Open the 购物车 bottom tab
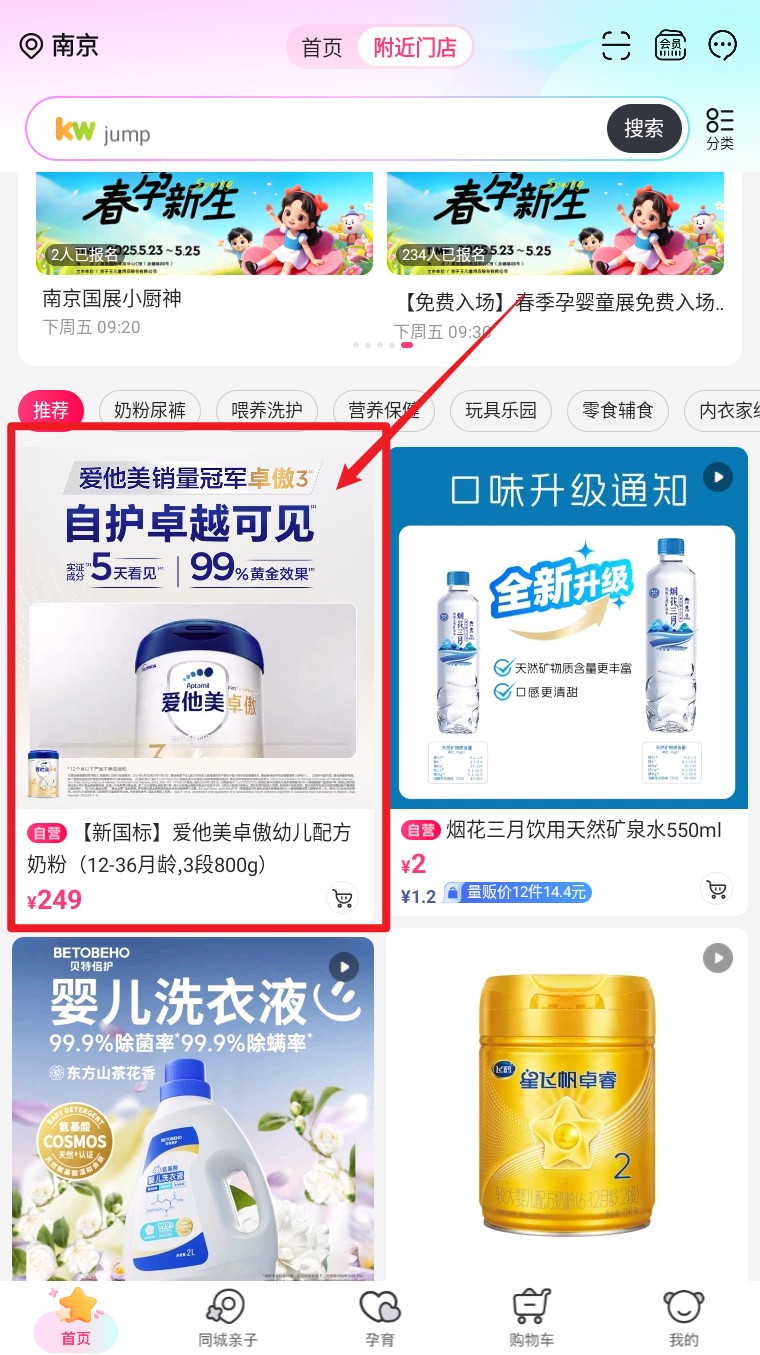The height and width of the screenshot is (1355, 760). (x=532, y=1318)
